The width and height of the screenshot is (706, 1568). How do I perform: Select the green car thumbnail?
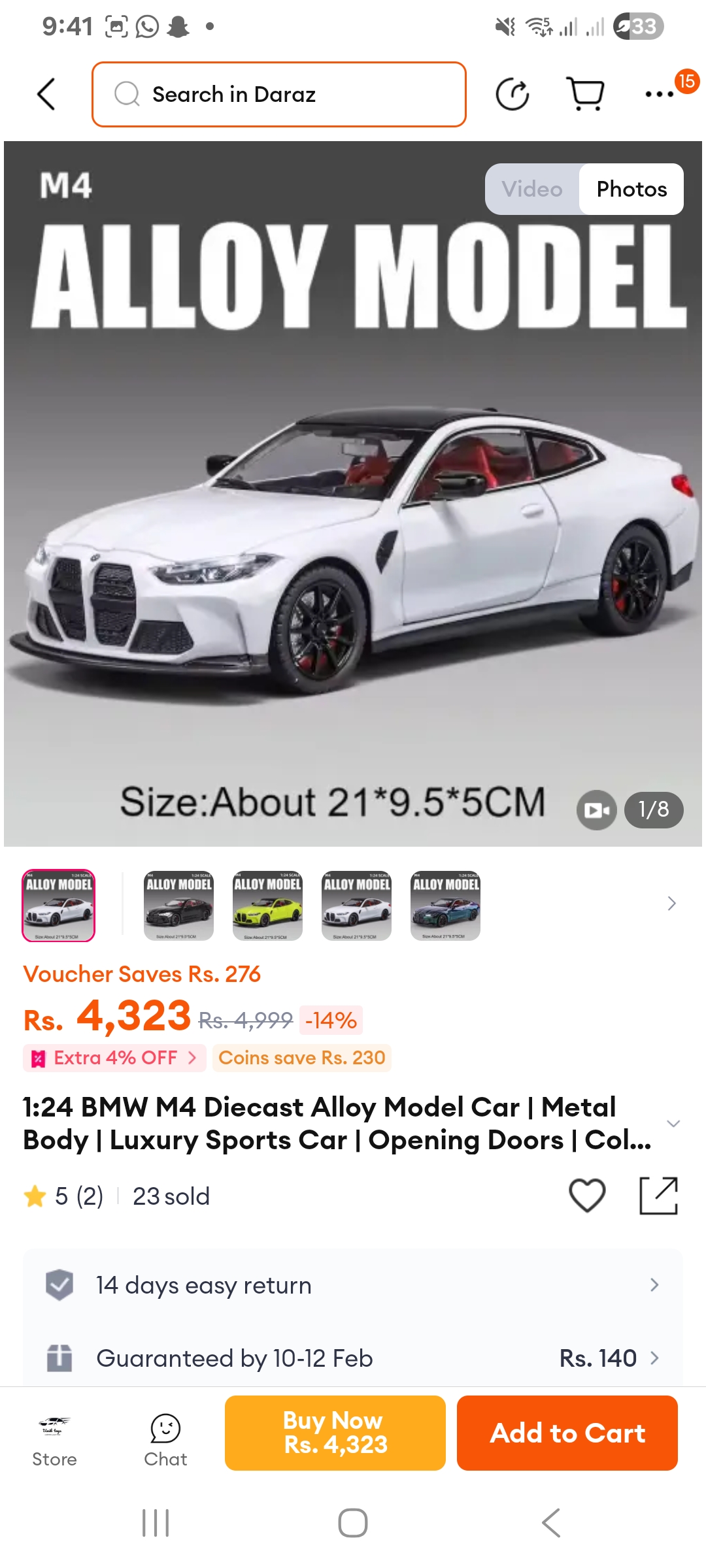pyautogui.click(x=268, y=906)
